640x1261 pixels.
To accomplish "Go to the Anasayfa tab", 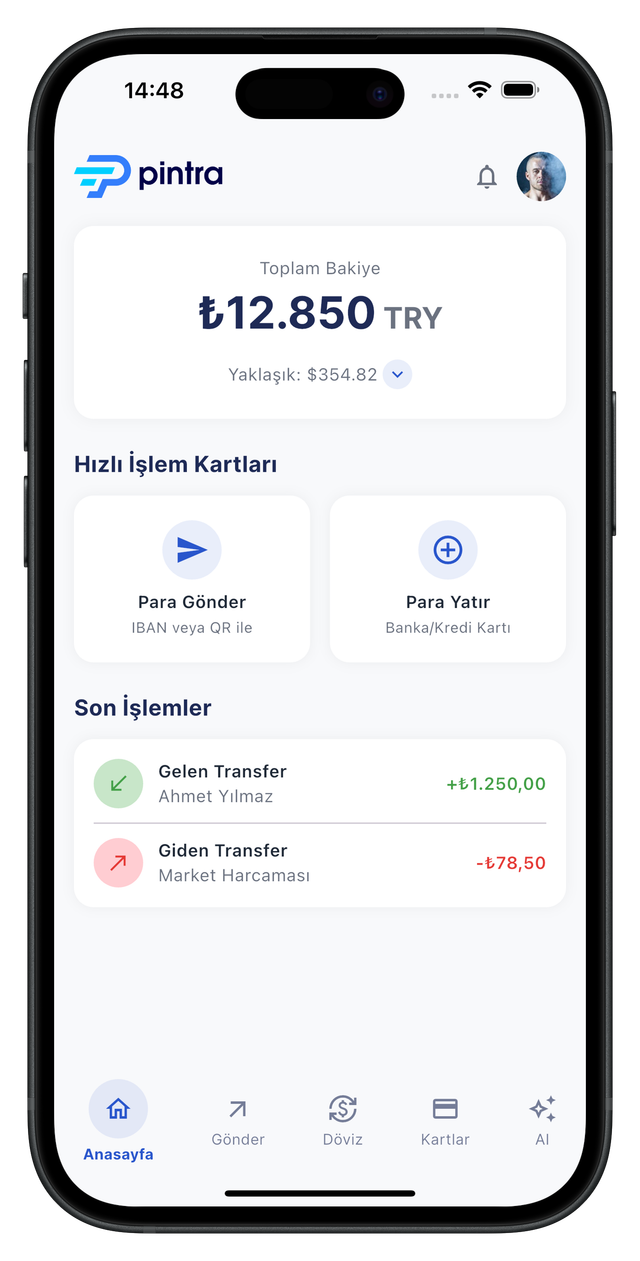I will point(118,1121).
